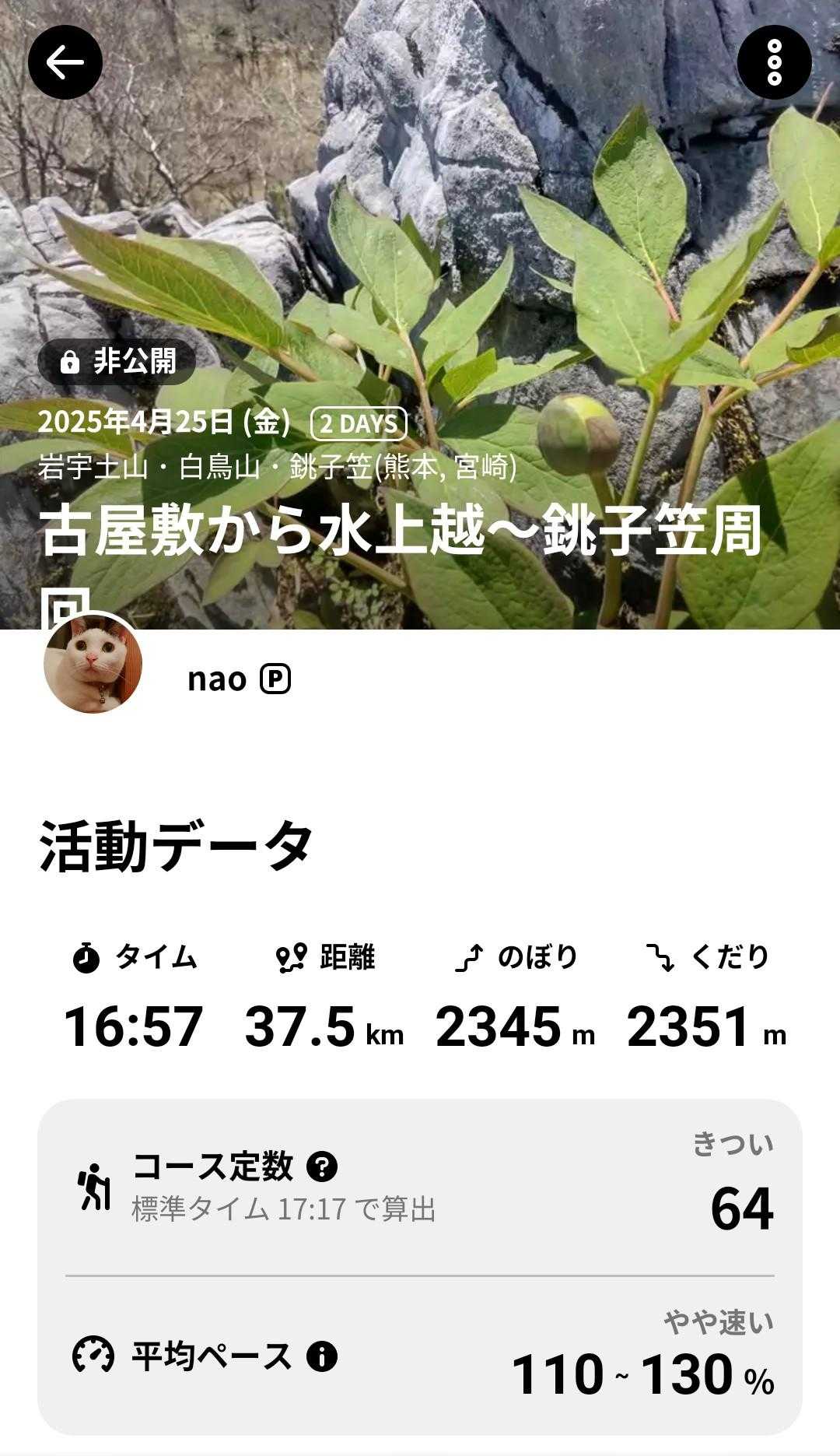Open nao's profile picture

93,665
